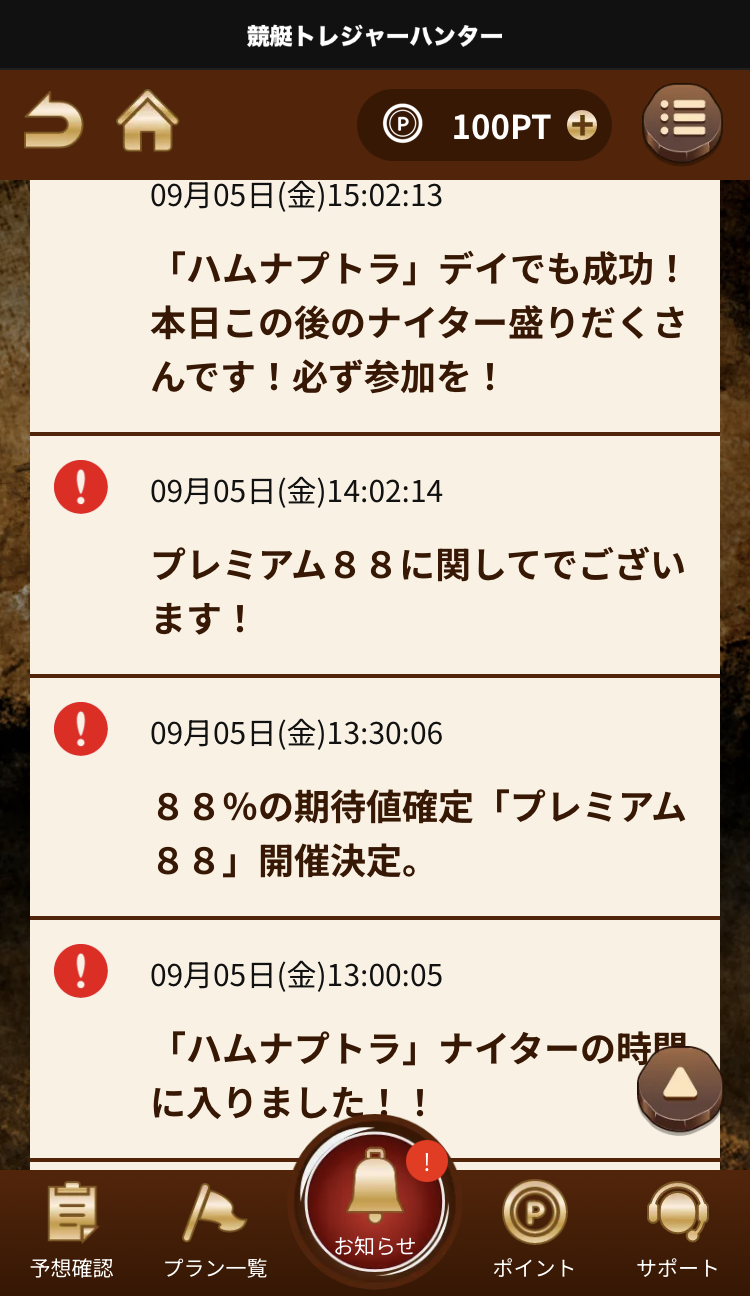
Task: Open the home screen icon
Action: pos(147,122)
